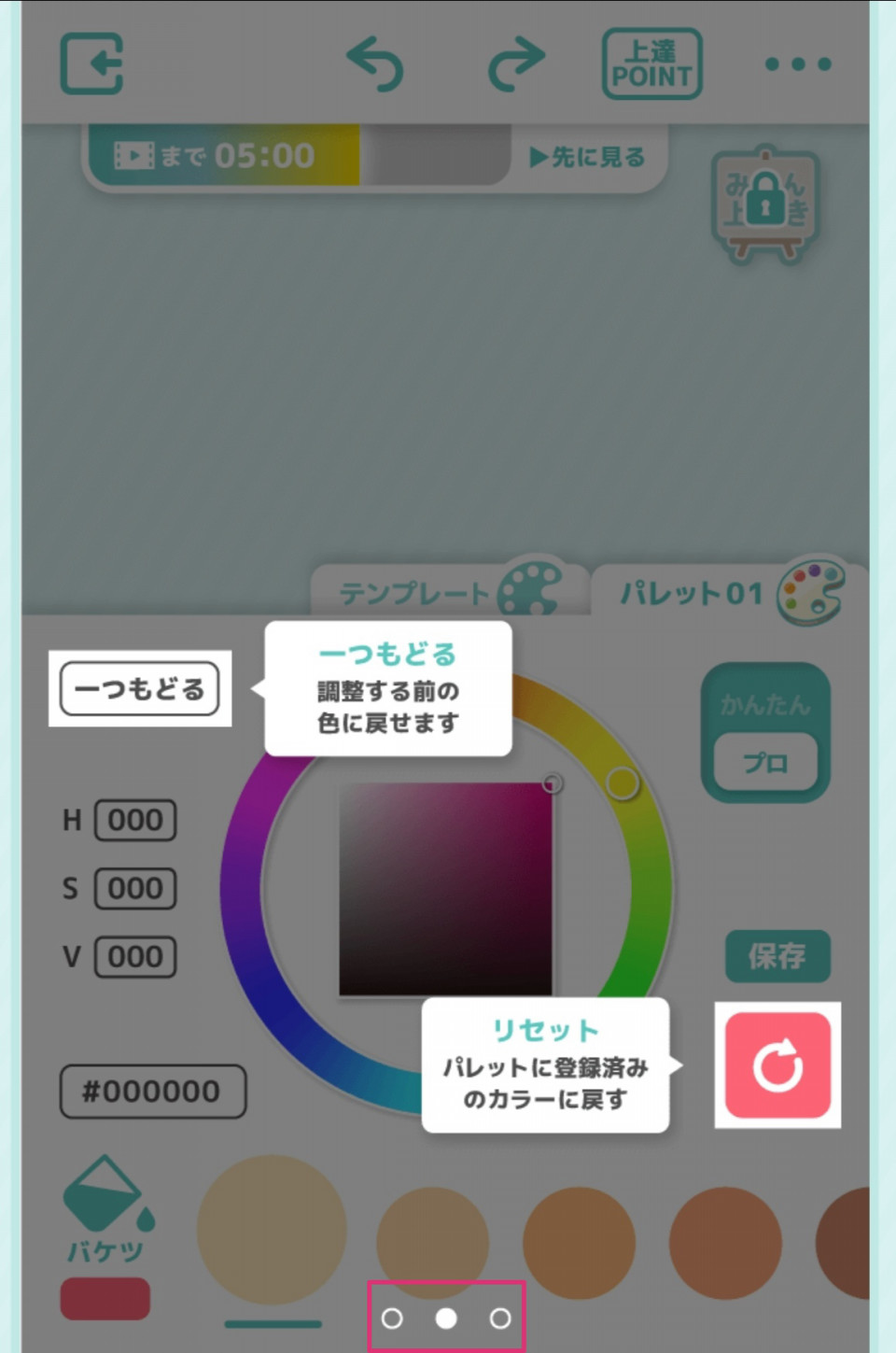Reset color with the red reset button

click(x=777, y=1065)
